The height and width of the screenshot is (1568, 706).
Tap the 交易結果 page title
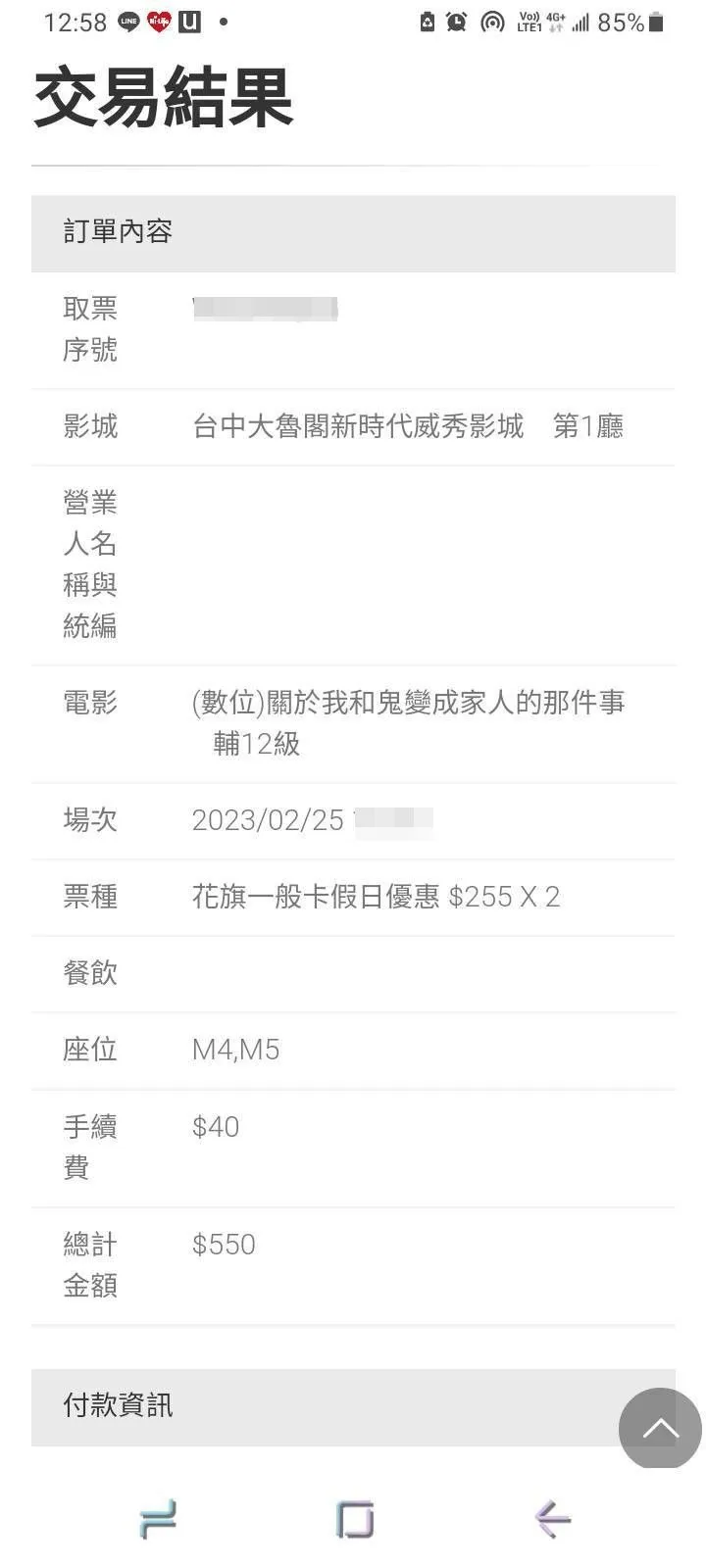click(163, 98)
